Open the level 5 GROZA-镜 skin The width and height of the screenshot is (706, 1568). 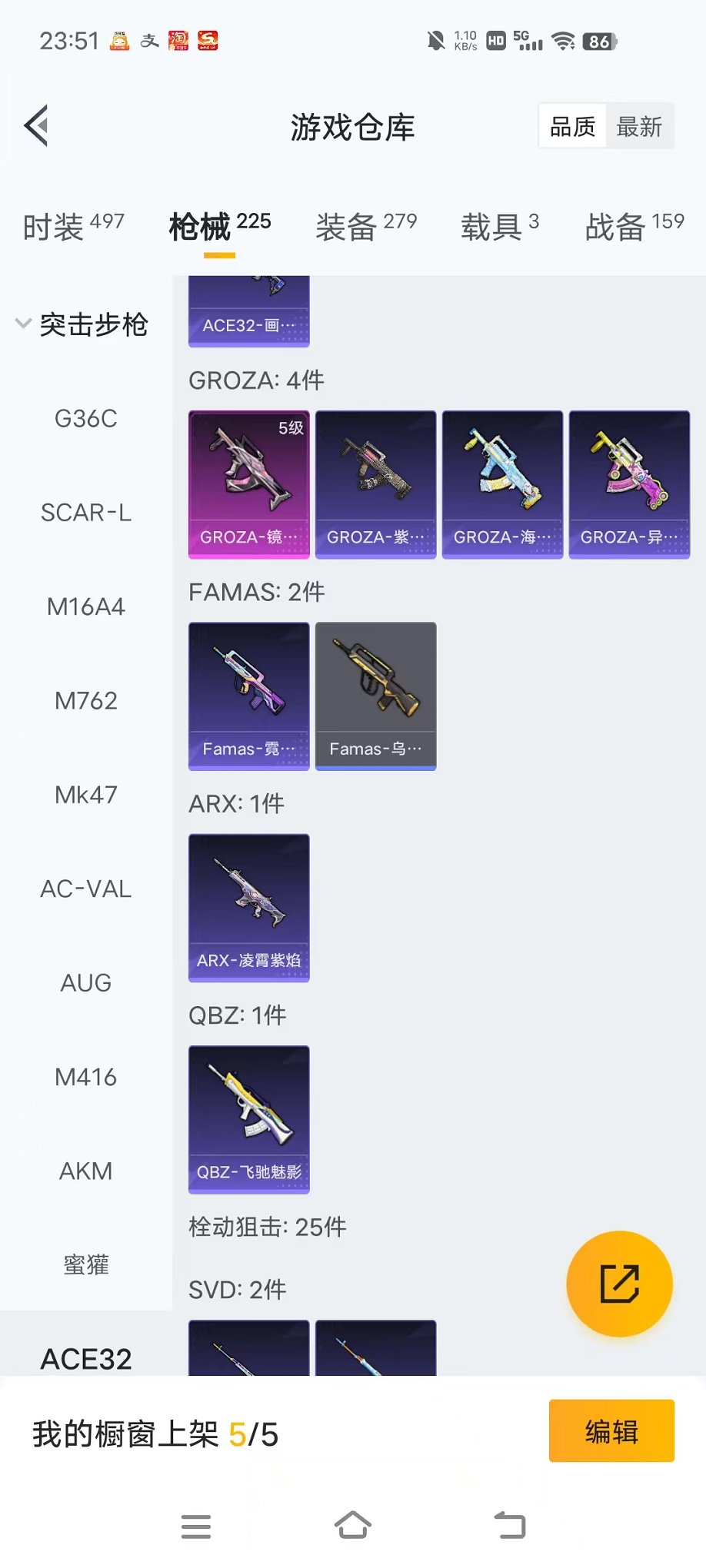248,484
